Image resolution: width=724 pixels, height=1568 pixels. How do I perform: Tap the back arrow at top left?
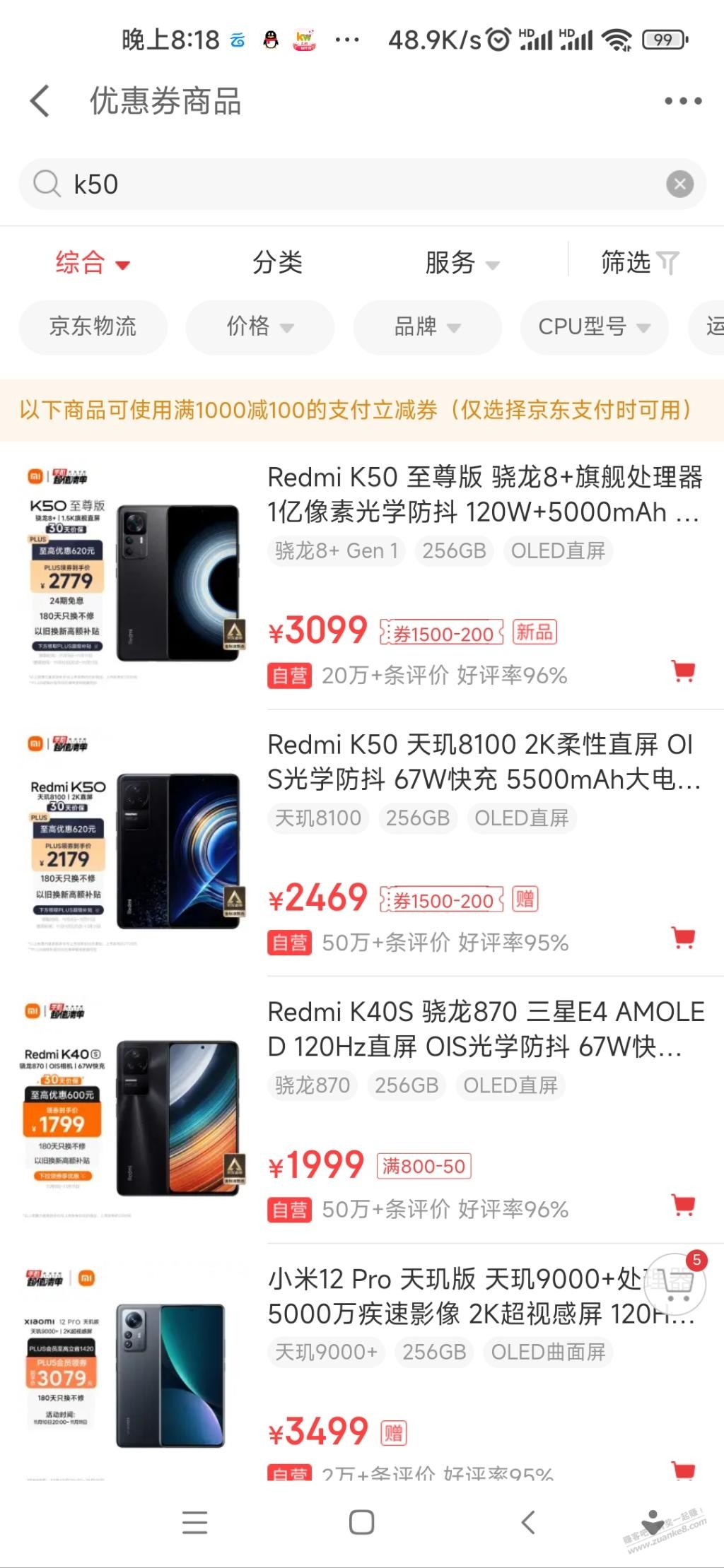[38, 101]
